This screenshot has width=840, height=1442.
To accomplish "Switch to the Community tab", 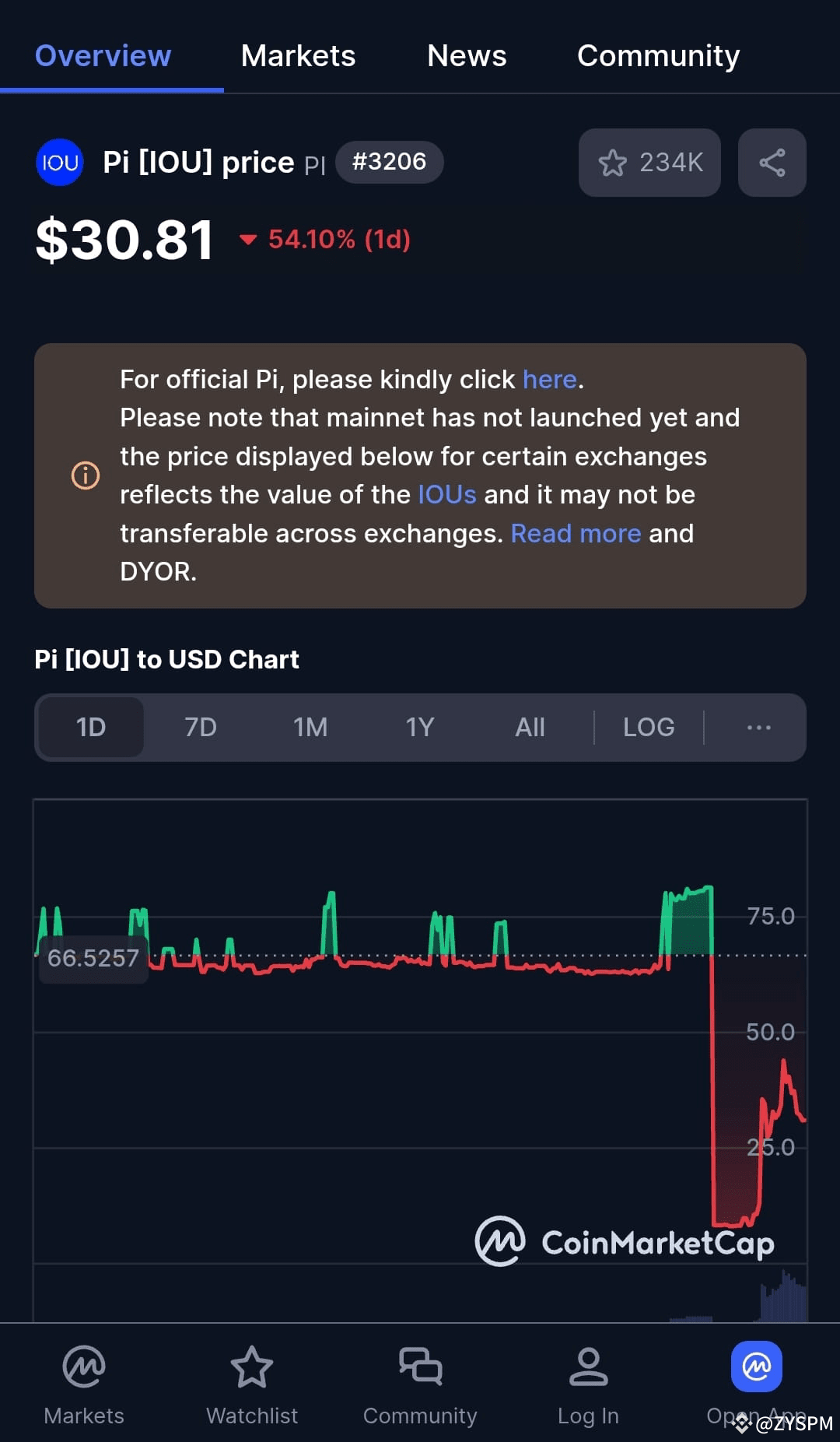I will [658, 56].
